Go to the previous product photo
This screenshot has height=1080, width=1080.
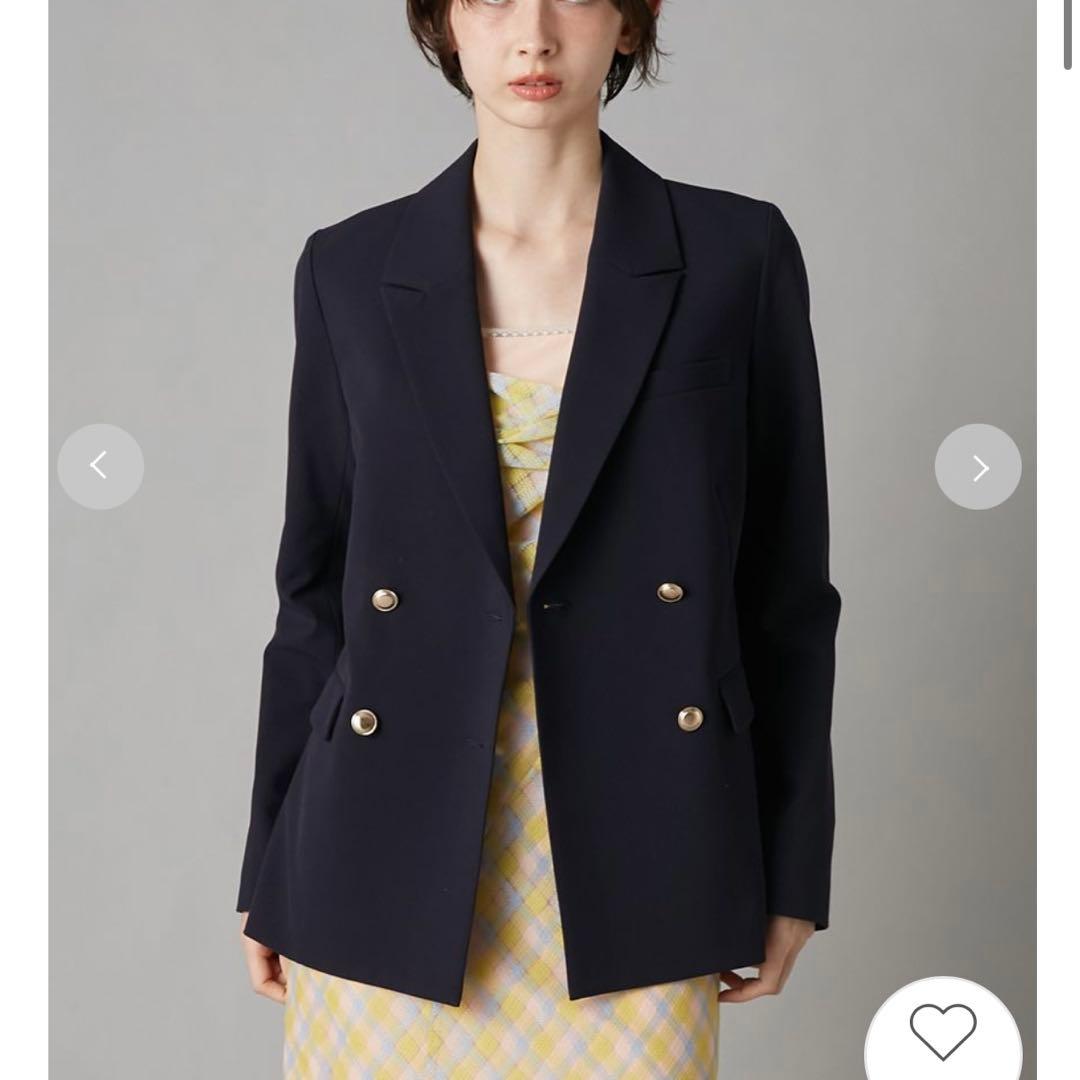[x=101, y=466]
